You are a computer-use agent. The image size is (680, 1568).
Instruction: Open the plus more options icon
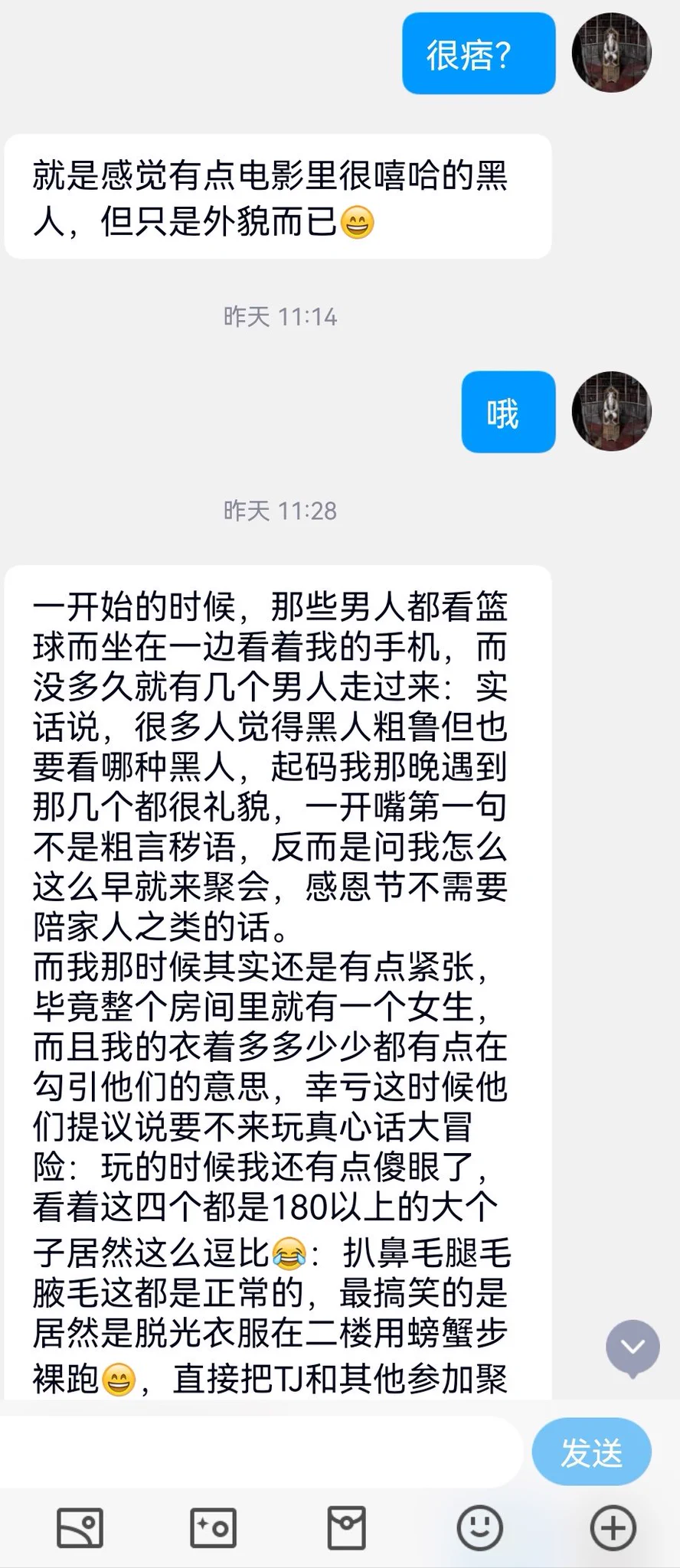click(613, 1528)
